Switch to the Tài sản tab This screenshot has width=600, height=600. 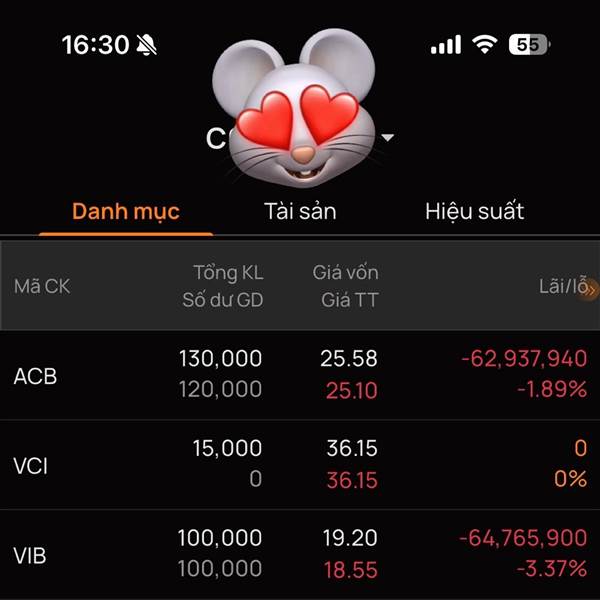(300, 212)
